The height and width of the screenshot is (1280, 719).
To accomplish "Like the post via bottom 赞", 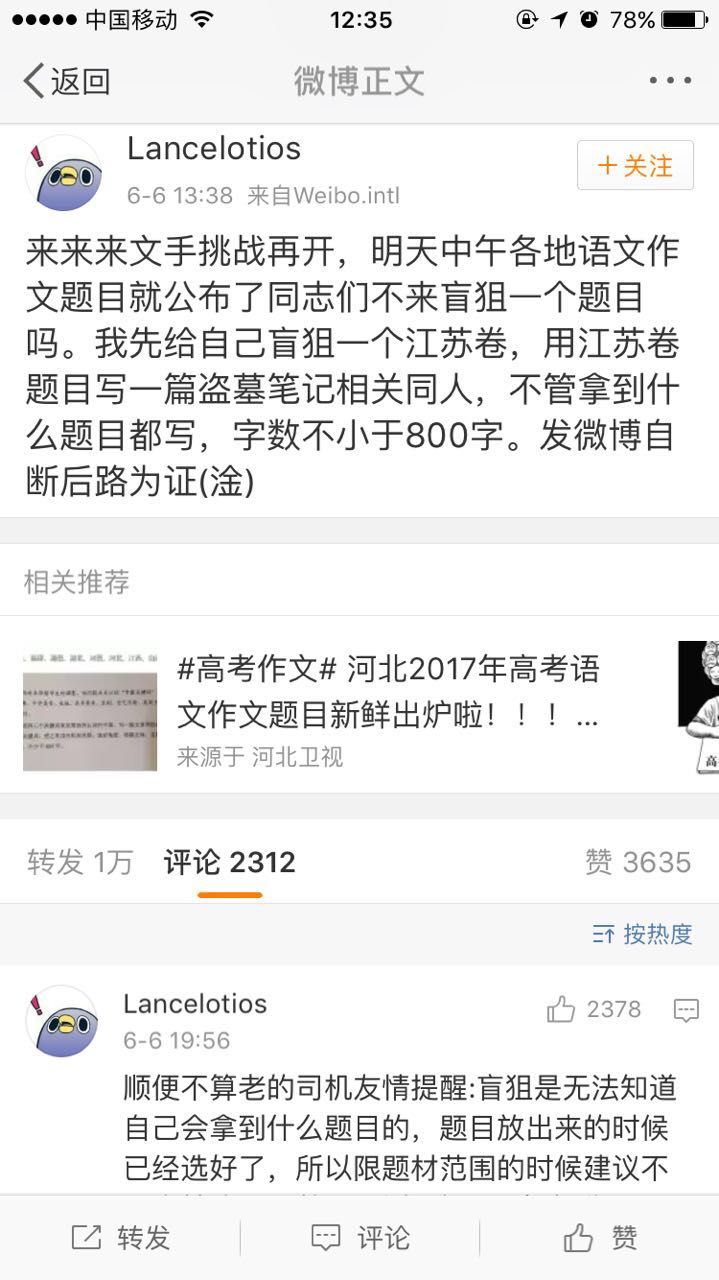I will point(600,1238).
